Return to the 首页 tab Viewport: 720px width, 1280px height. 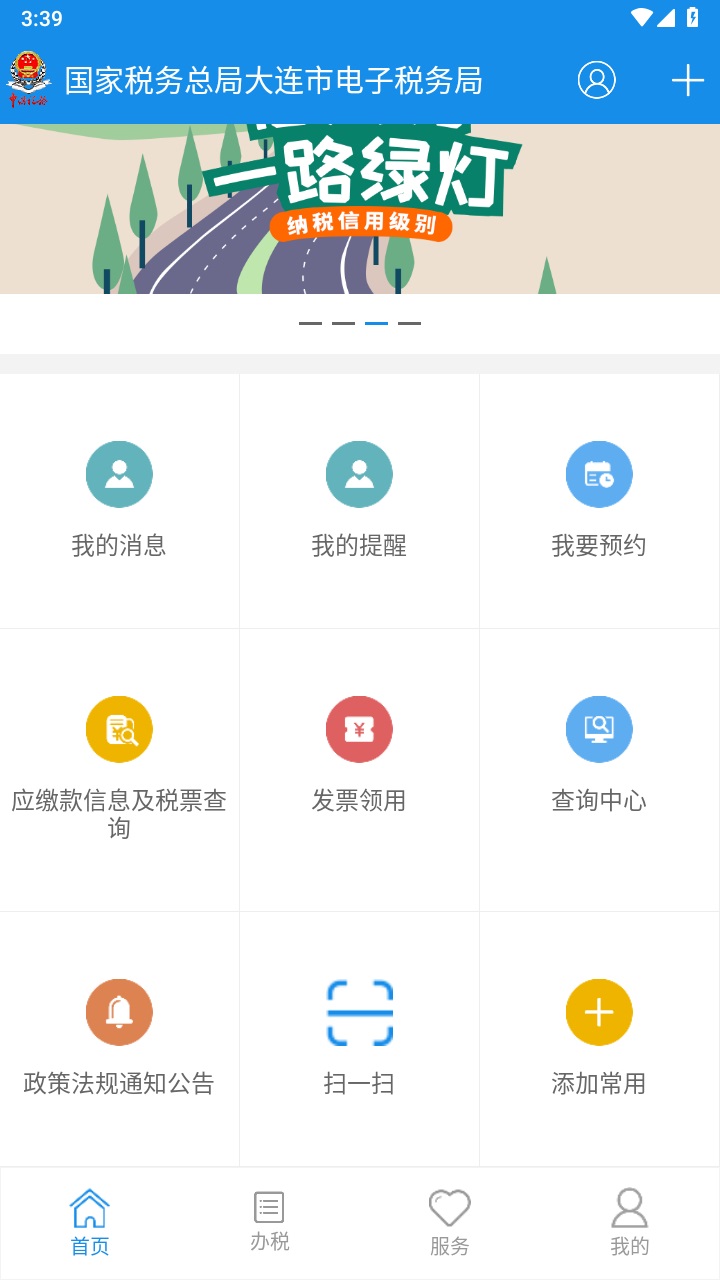coord(89,1220)
